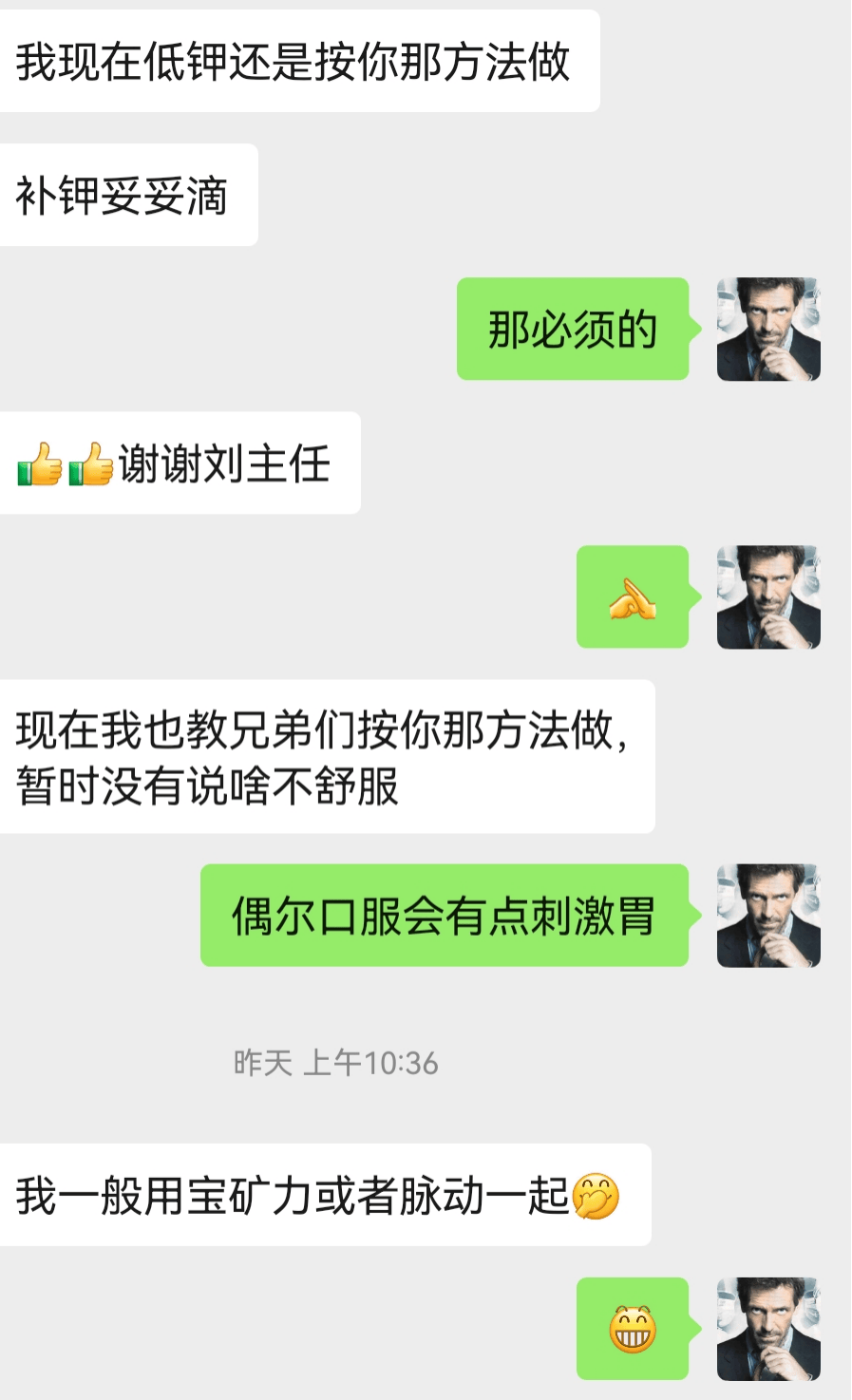Open sender's avatar beside 那必须的 message

click(x=767, y=330)
